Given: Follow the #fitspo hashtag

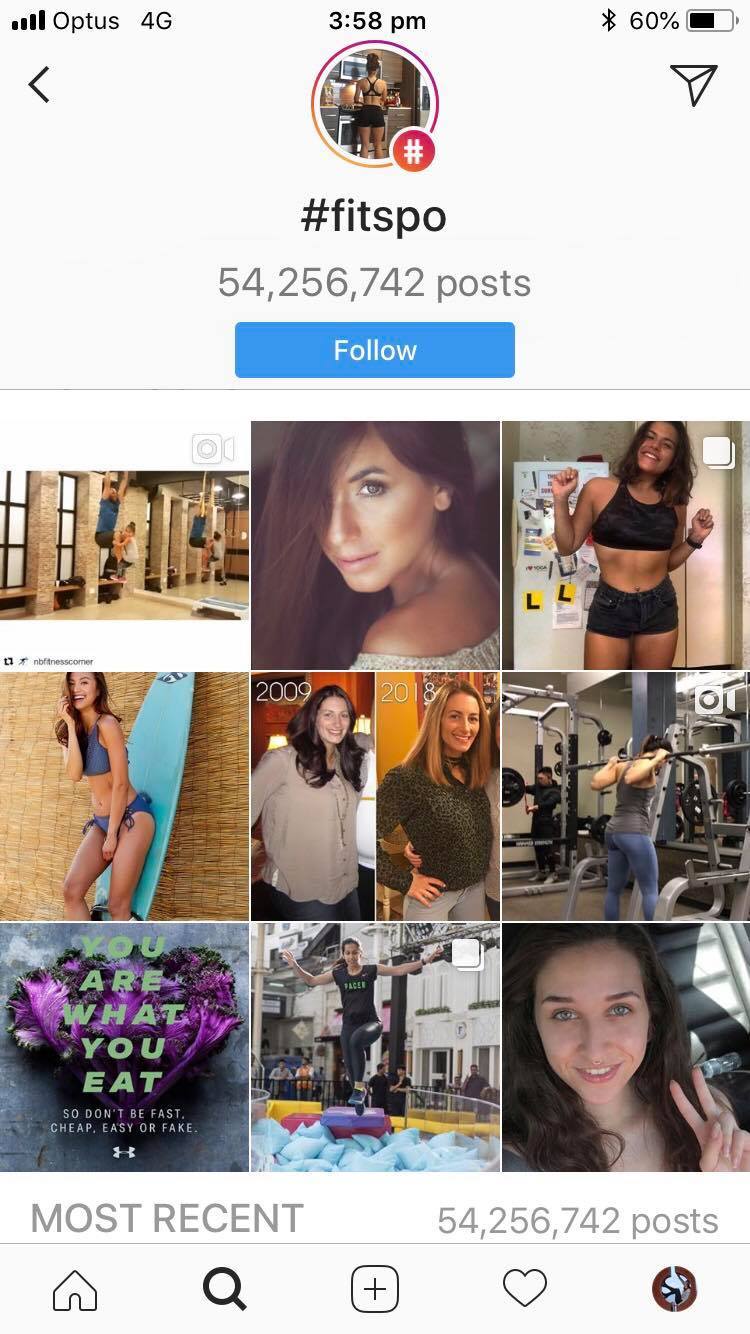Looking at the screenshot, I should click(x=375, y=350).
